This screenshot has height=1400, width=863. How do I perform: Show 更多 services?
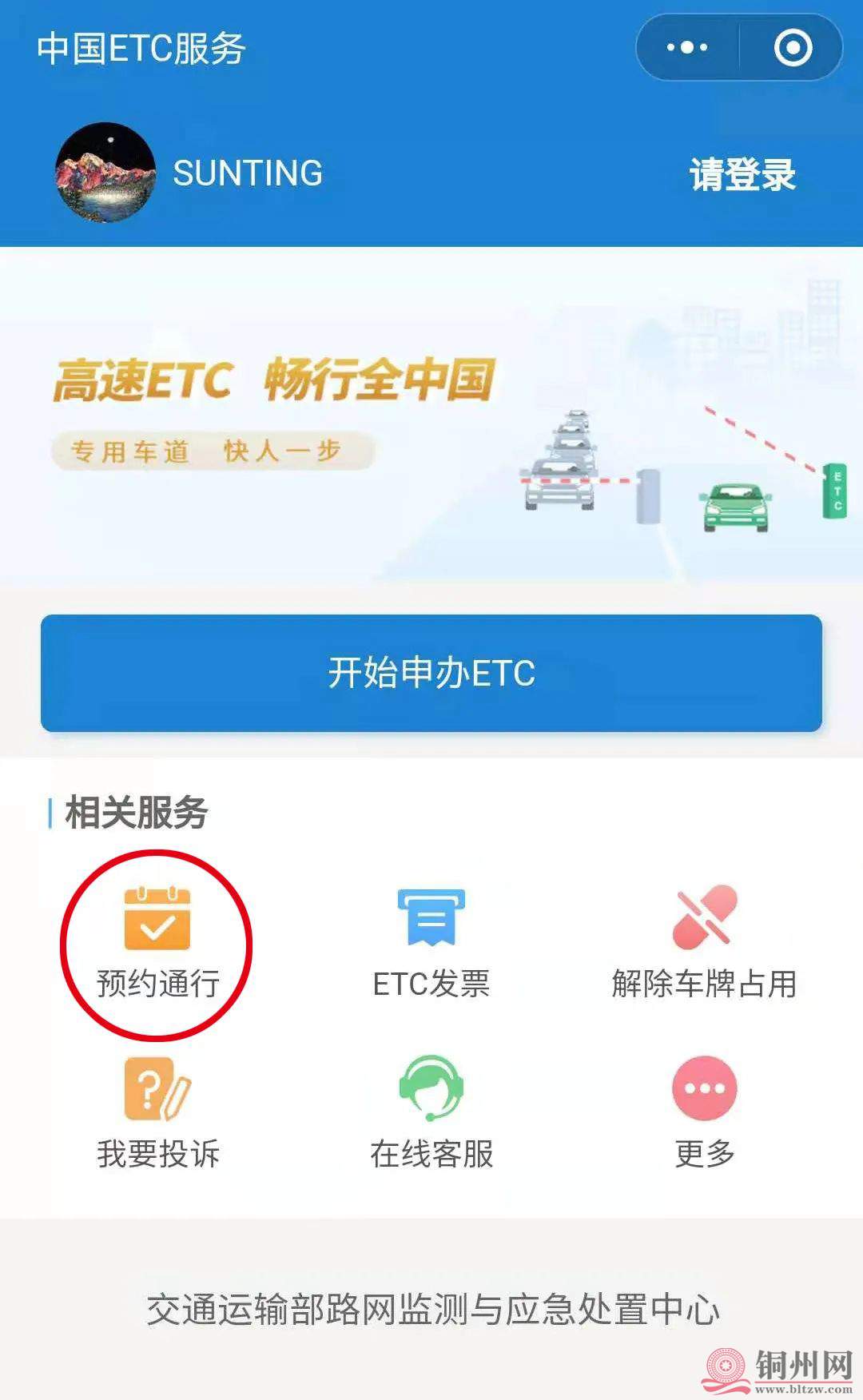704,1114
